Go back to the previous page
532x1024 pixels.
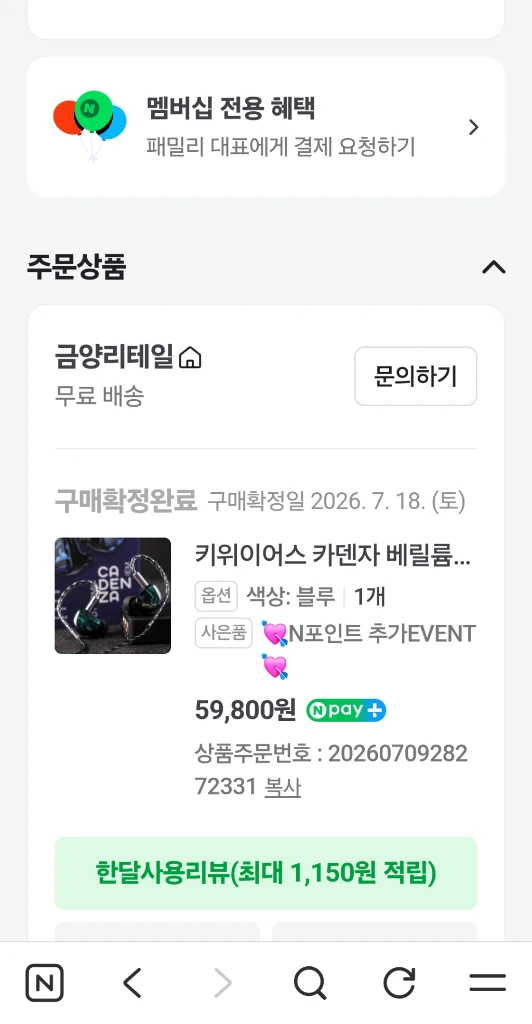coord(133,983)
